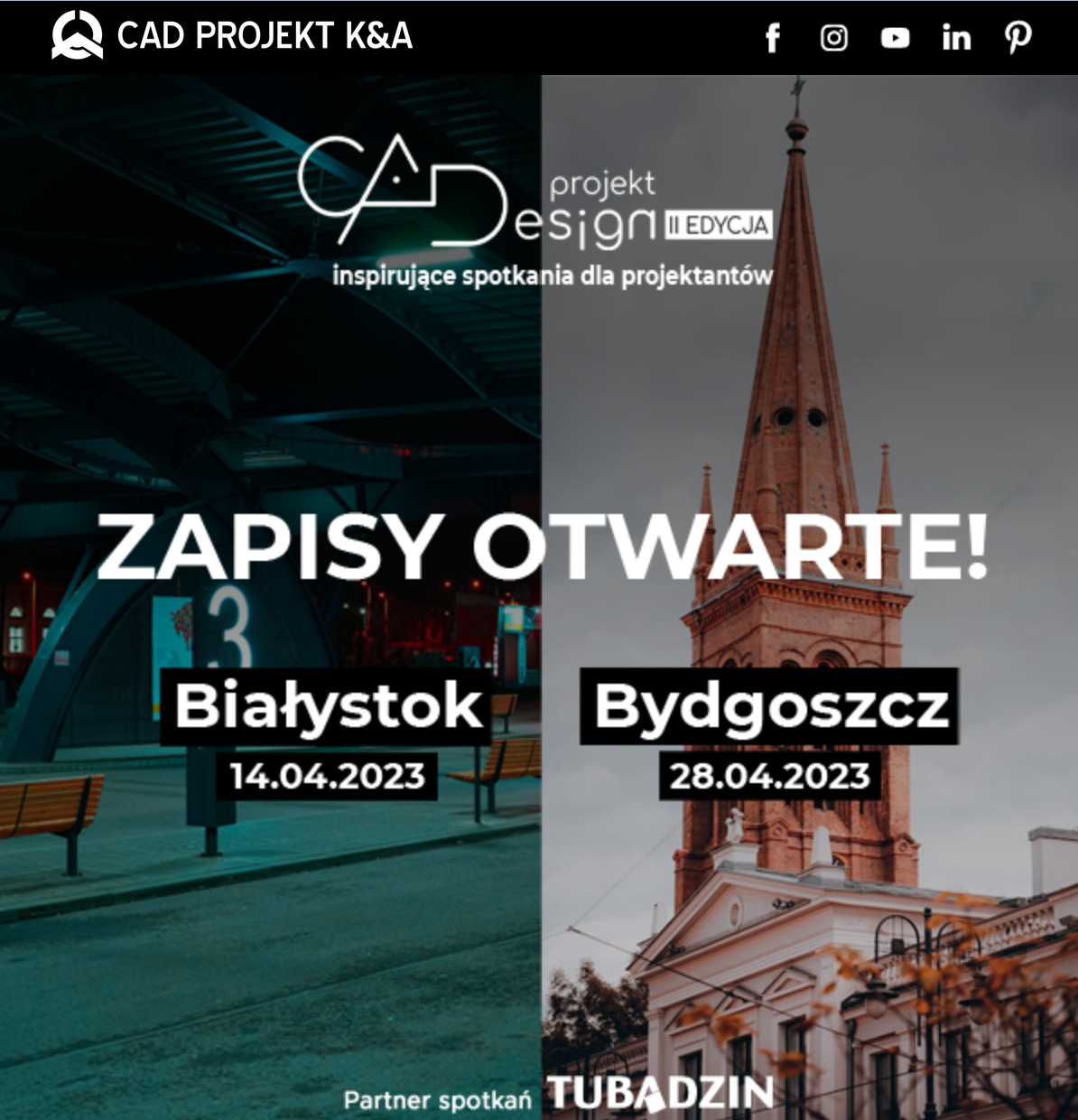Open the LinkedIn page icon
This screenshot has width=1078, height=1120.
pyautogui.click(x=956, y=38)
